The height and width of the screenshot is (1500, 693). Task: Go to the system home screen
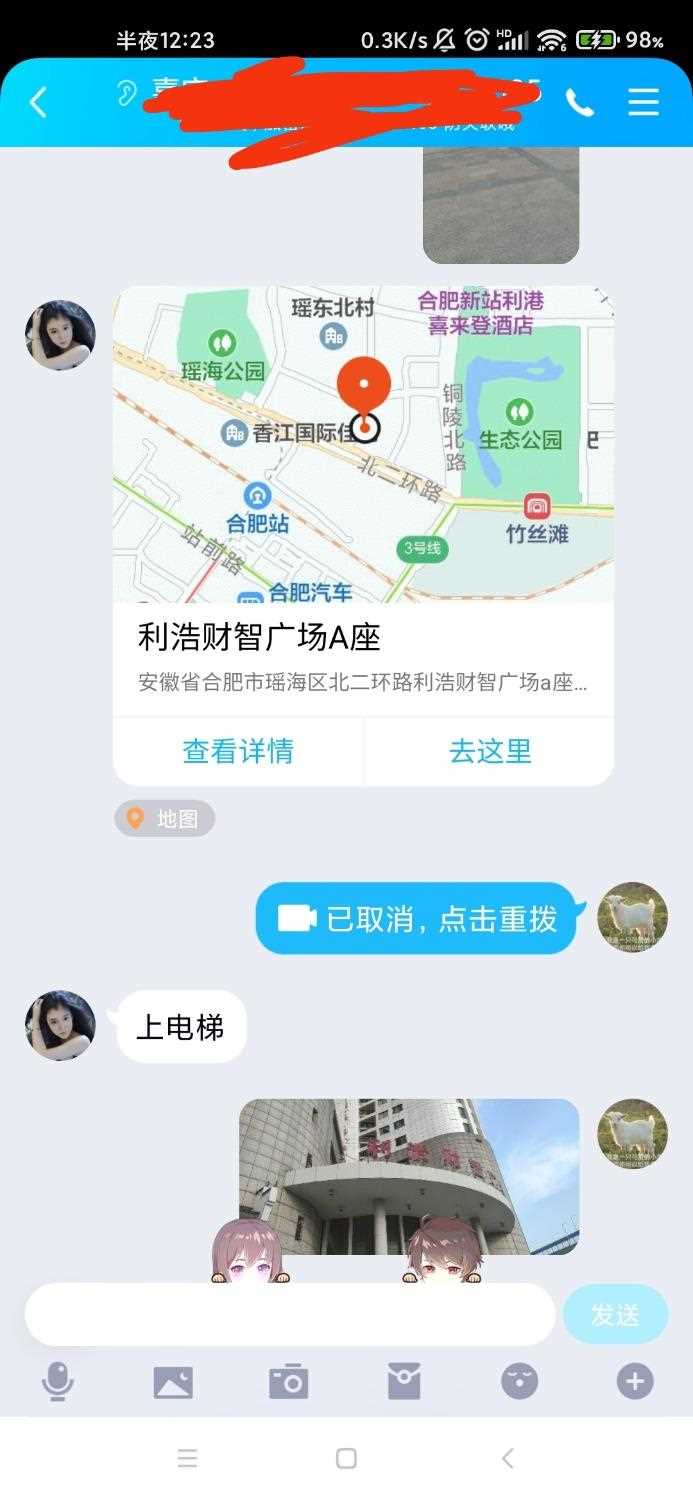tap(346, 1458)
